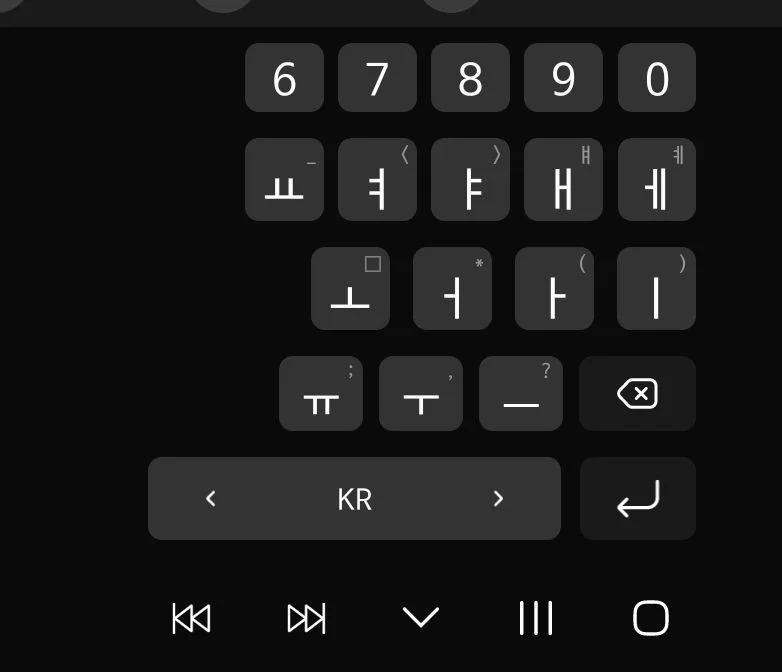
Task: Type the Korean vowel ㅡ
Action: pyautogui.click(x=521, y=394)
